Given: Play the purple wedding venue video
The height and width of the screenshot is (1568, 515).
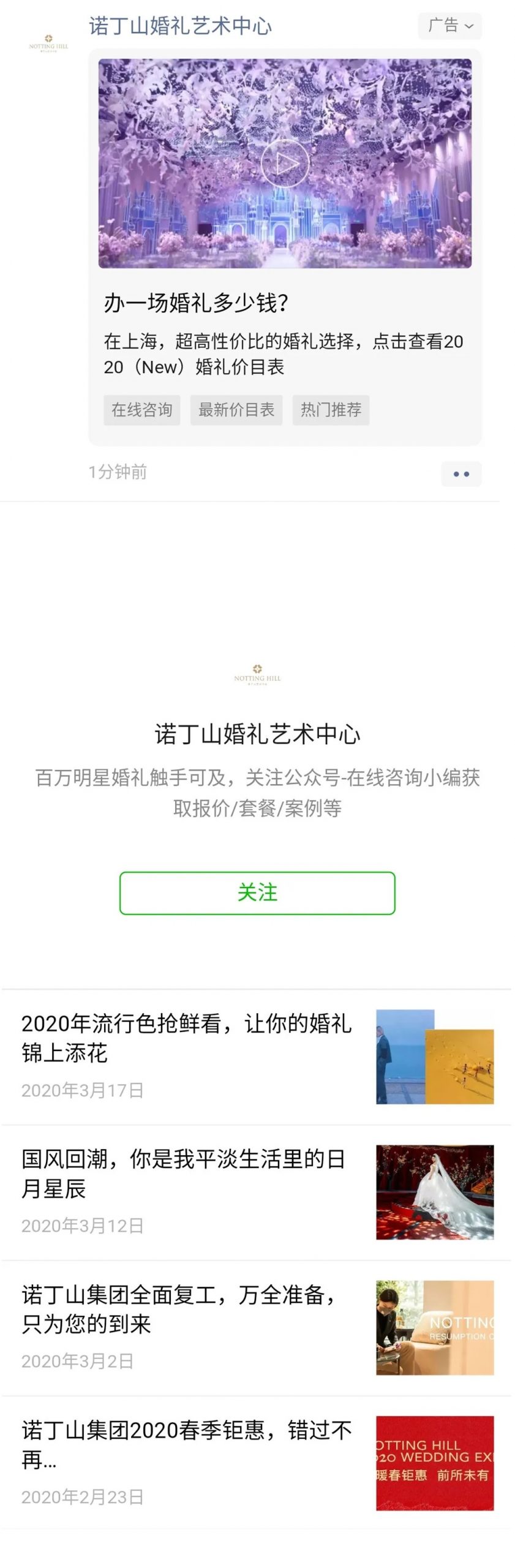Looking at the screenshot, I should (x=284, y=164).
